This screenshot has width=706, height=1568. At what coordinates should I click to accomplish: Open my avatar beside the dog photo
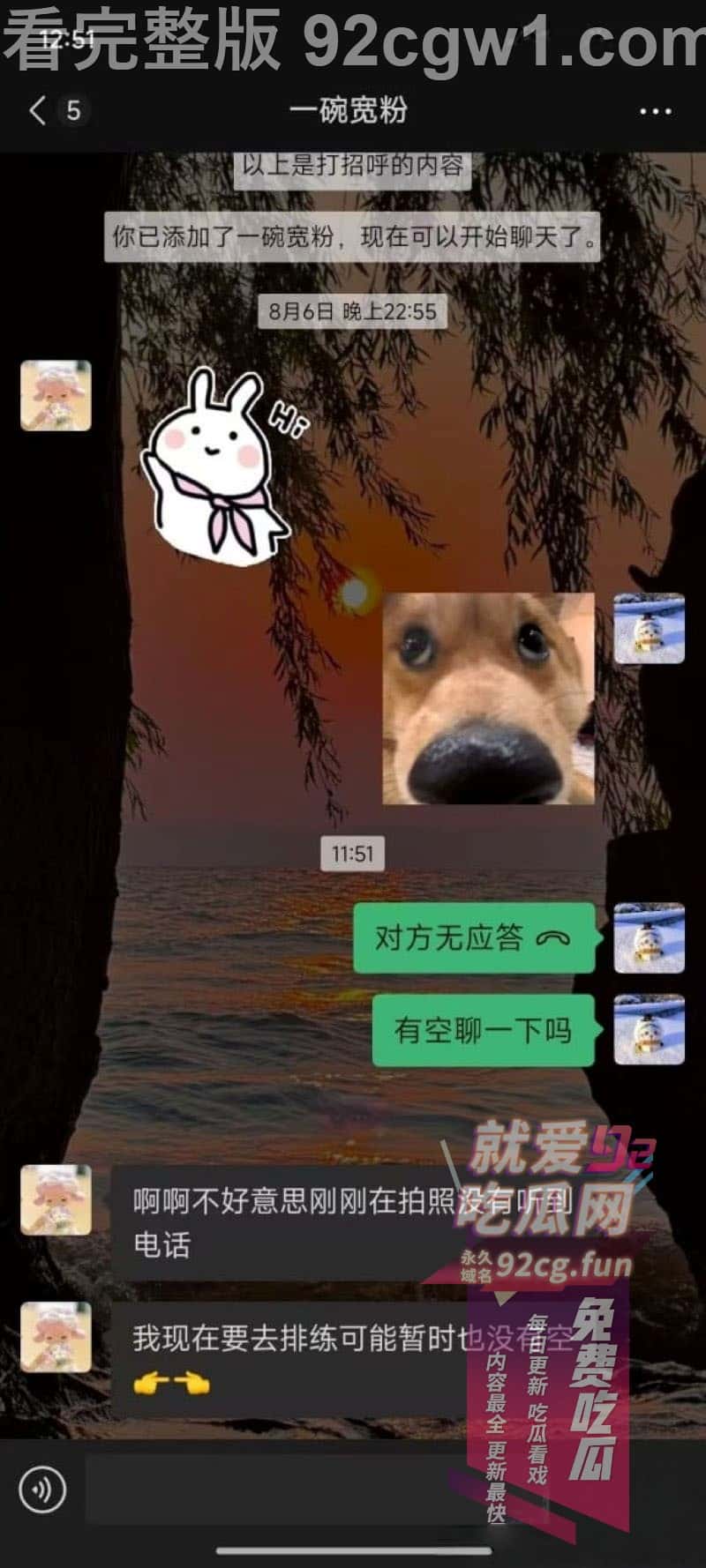(x=649, y=628)
